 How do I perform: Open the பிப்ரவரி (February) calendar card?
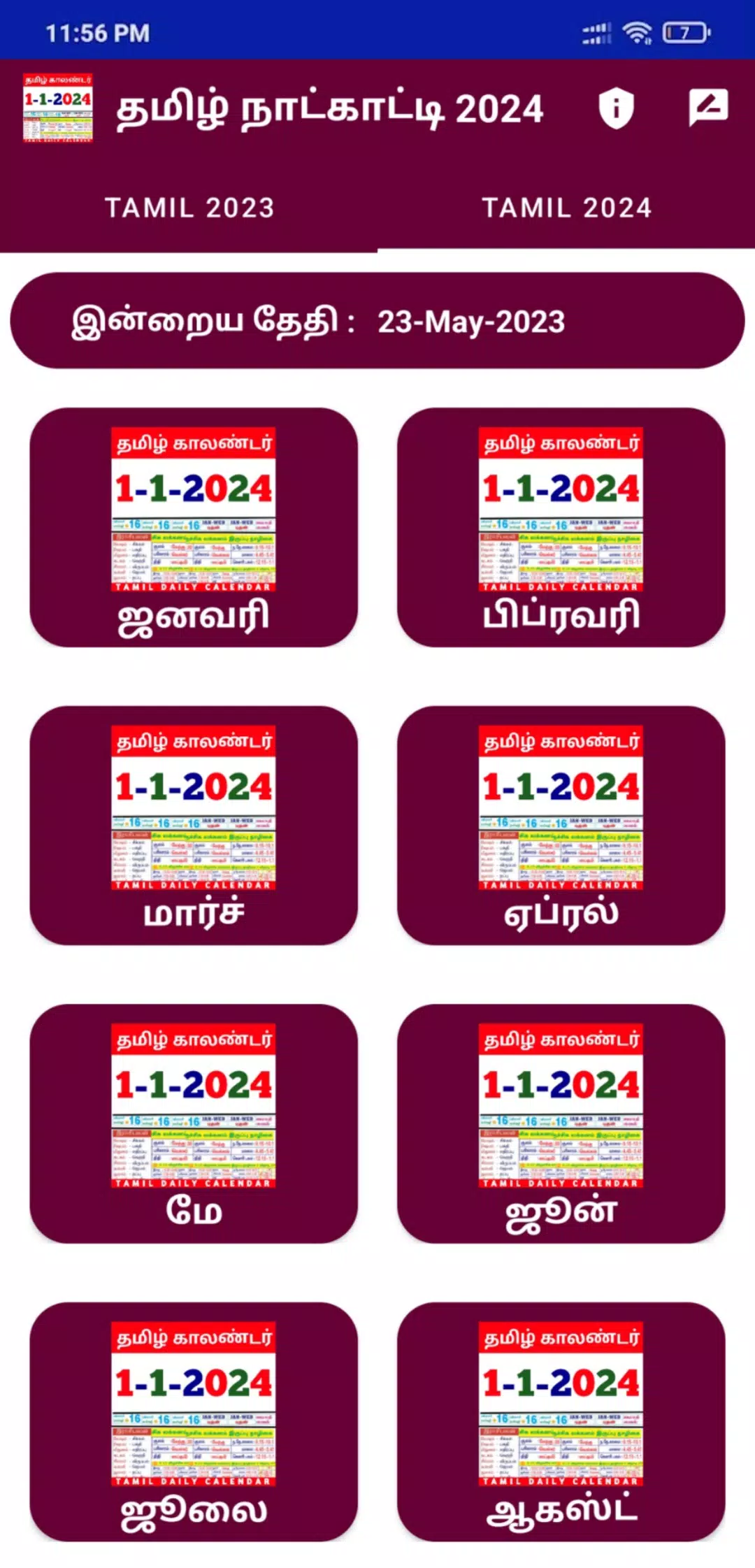561,528
